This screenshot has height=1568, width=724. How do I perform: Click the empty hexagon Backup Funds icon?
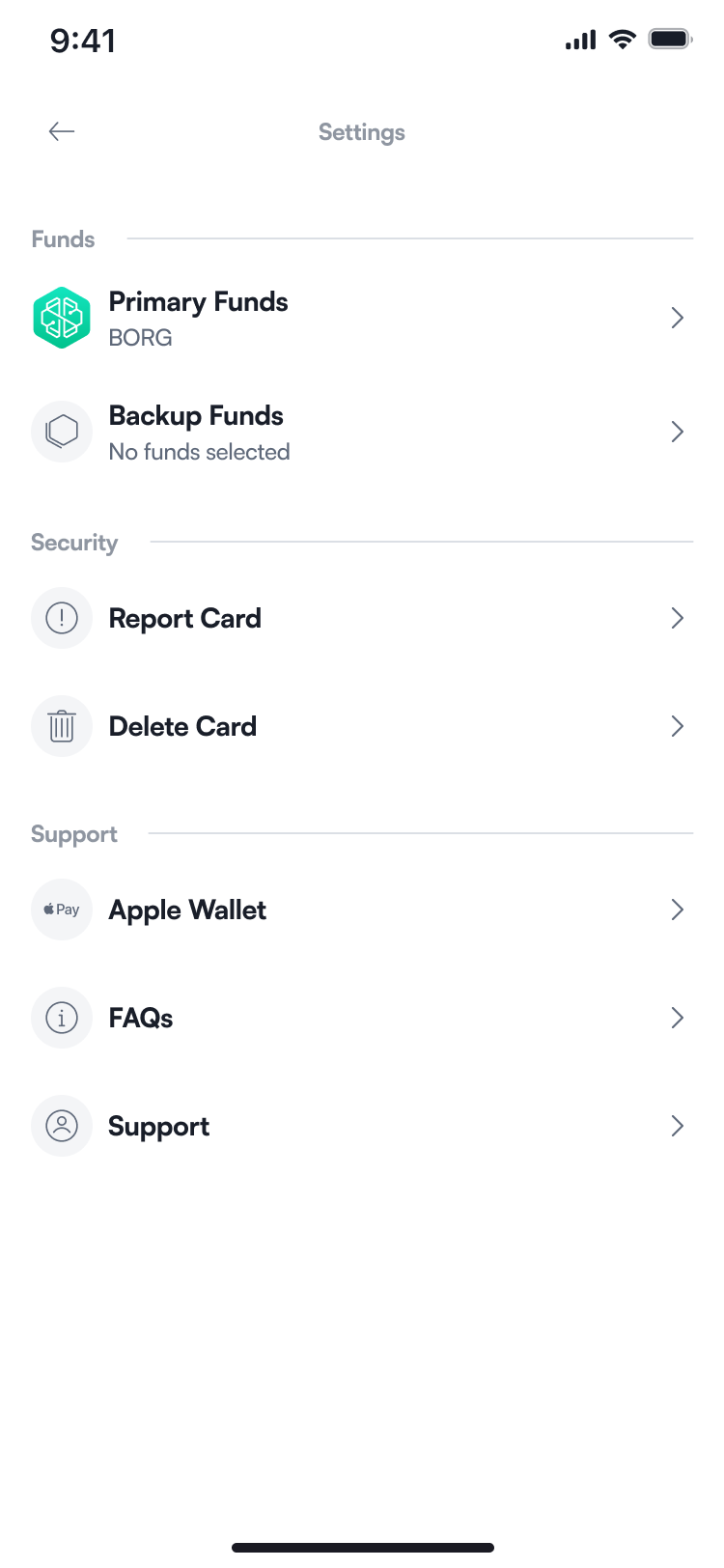(62, 432)
